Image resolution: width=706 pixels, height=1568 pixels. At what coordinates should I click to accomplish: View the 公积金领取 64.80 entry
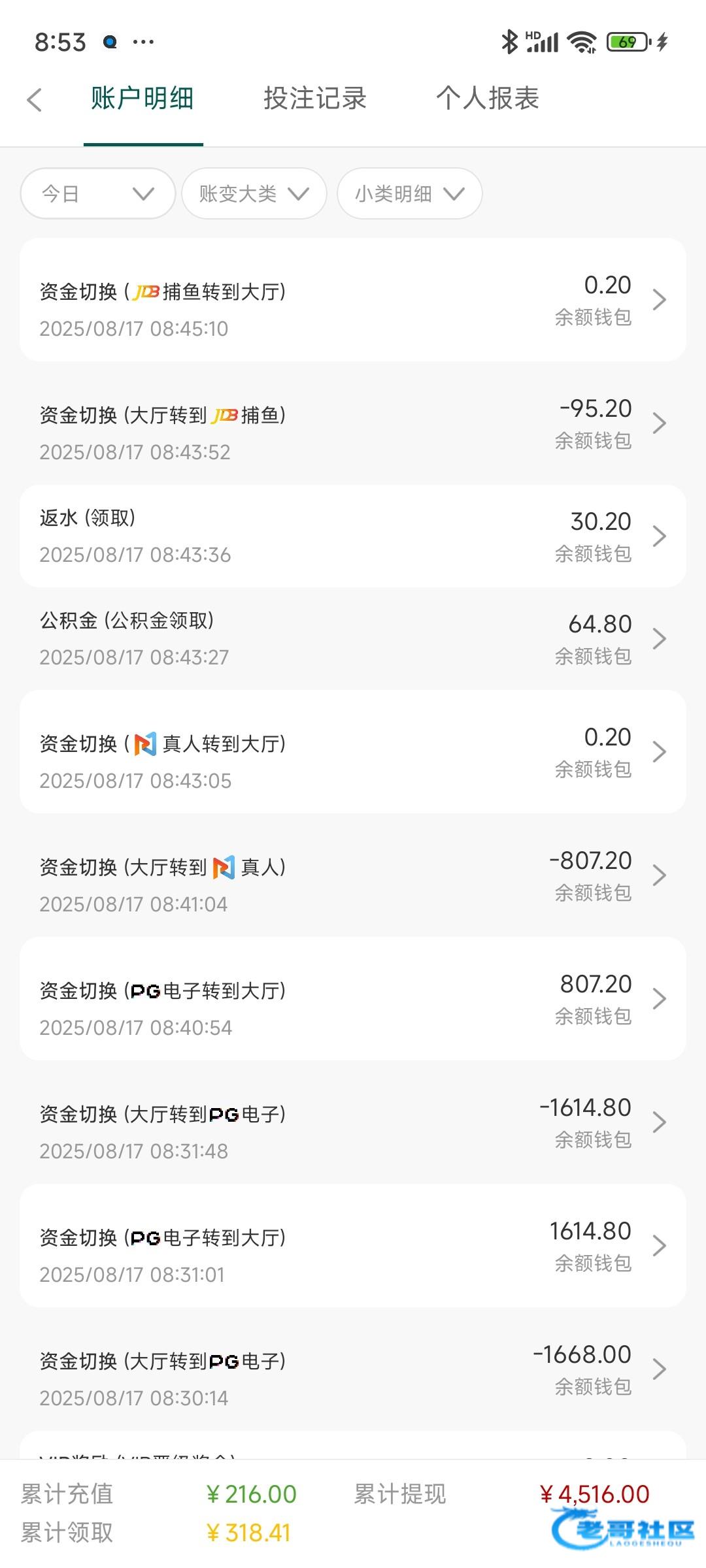pos(353,639)
